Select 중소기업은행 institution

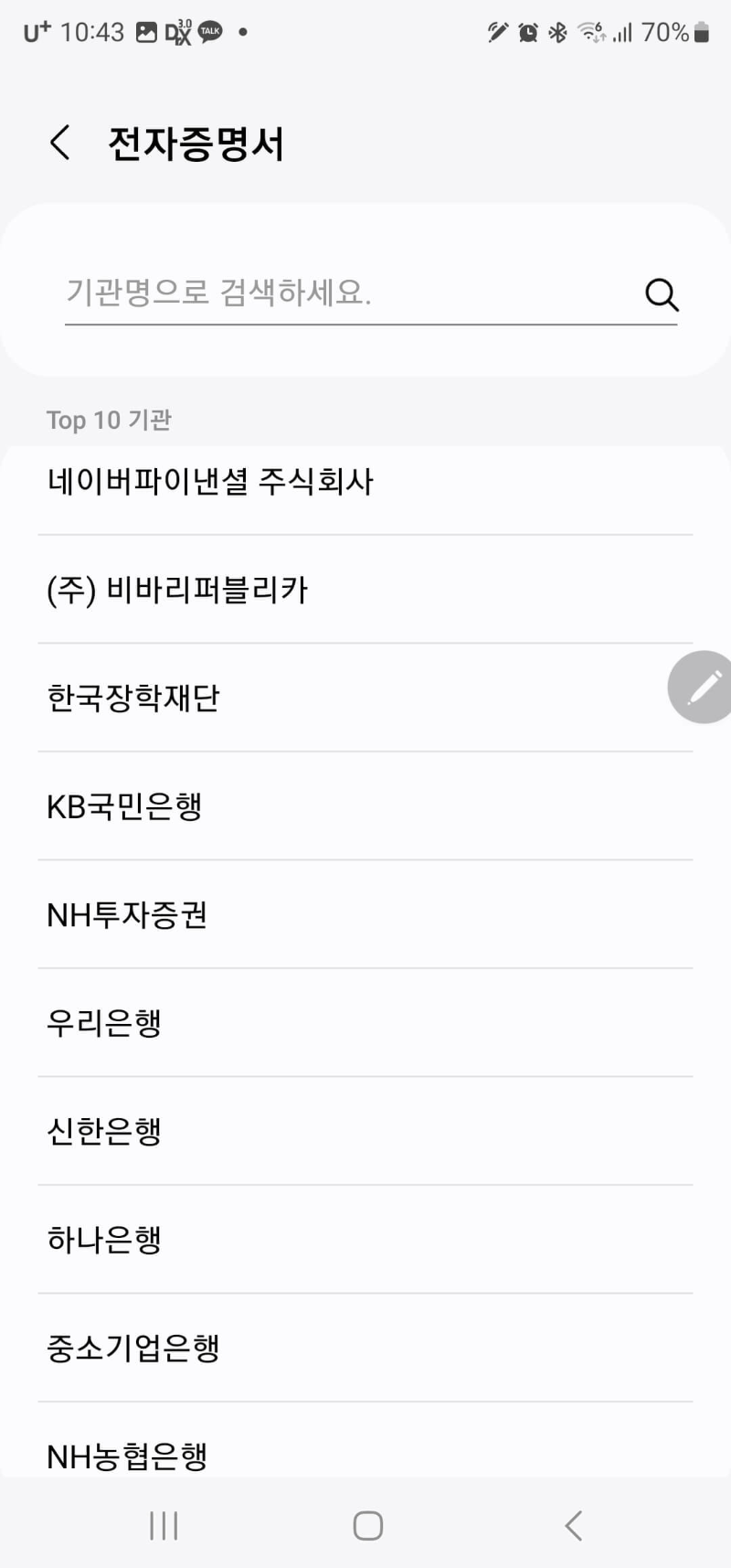pyautogui.click(x=133, y=1347)
